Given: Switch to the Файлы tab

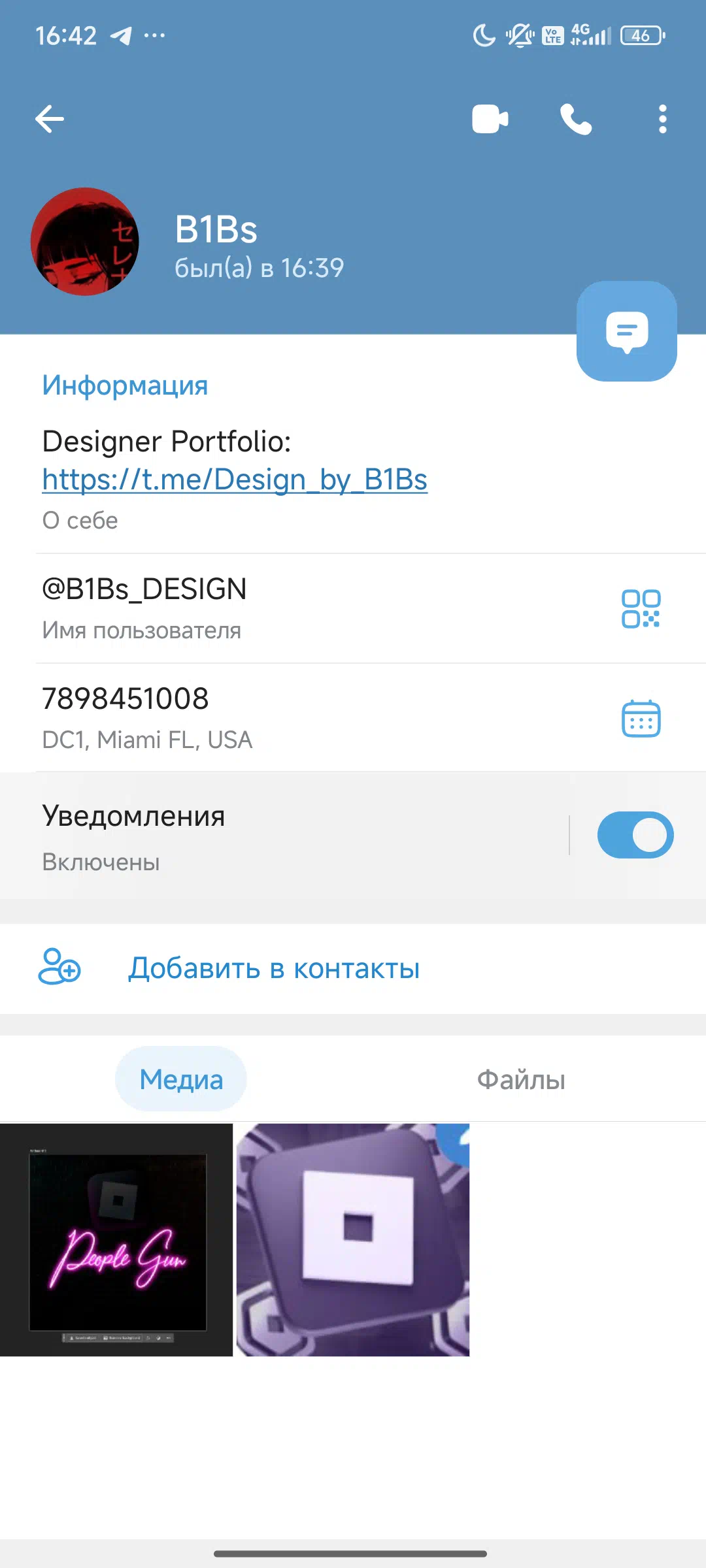Looking at the screenshot, I should coord(521,1079).
